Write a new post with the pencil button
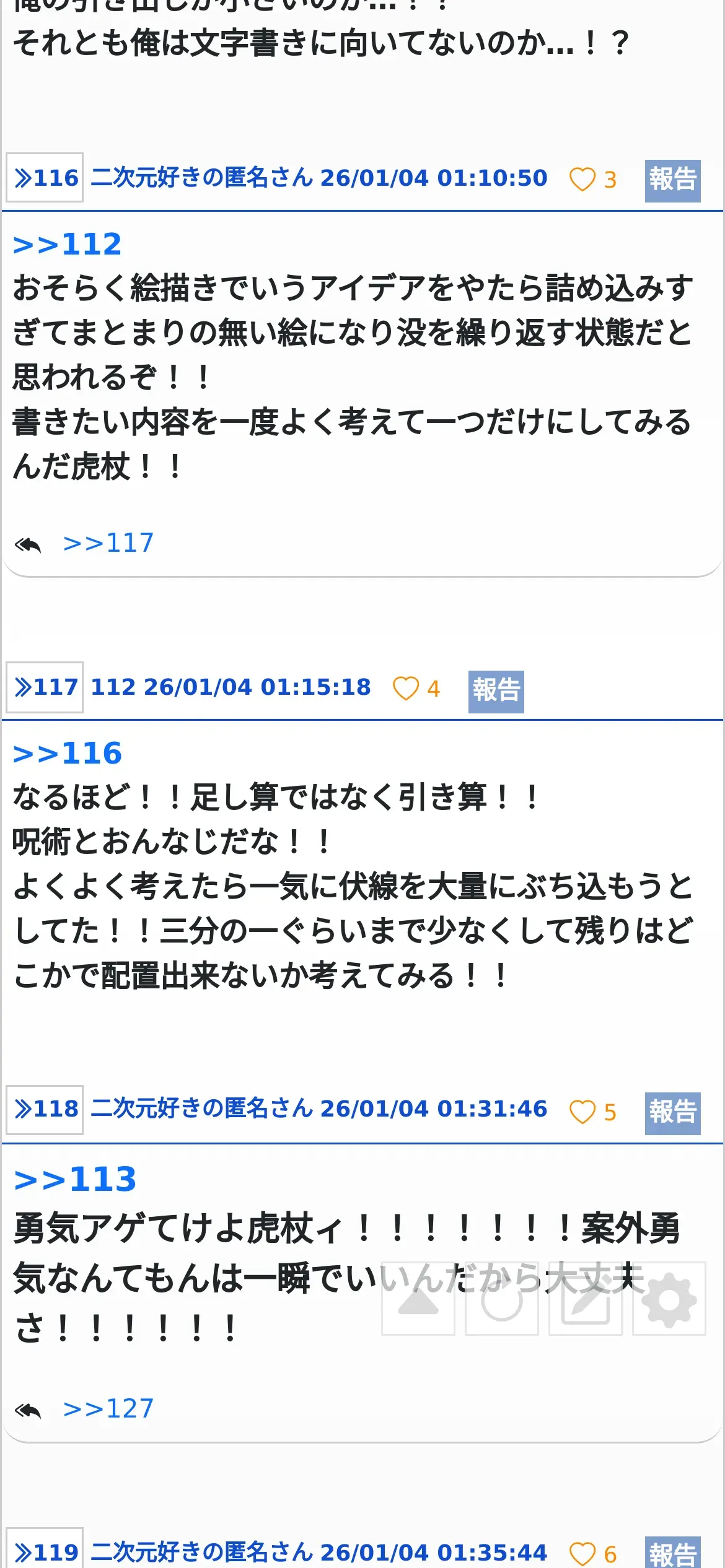The height and width of the screenshot is (1568, 725). coord(586,1298)
